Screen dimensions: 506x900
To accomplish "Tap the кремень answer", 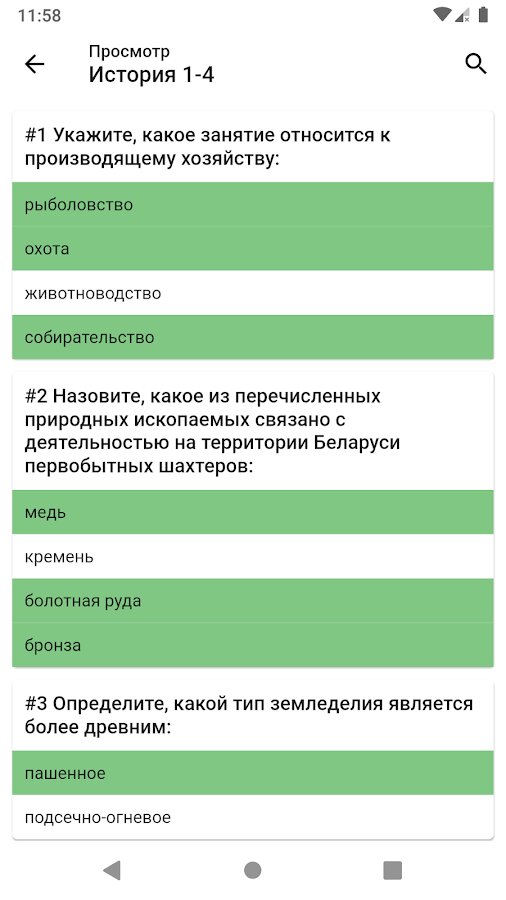I will point(252,556).
